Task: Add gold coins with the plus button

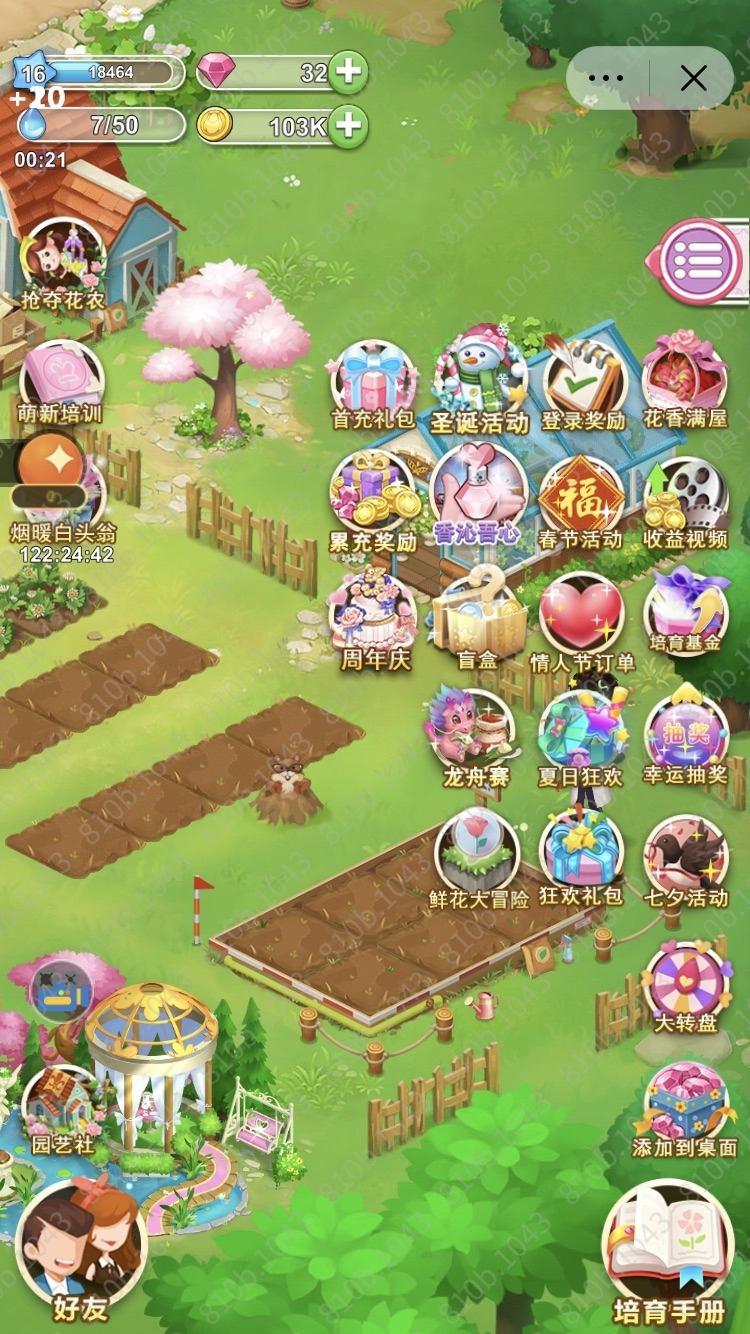Action: tap(349, 125)
